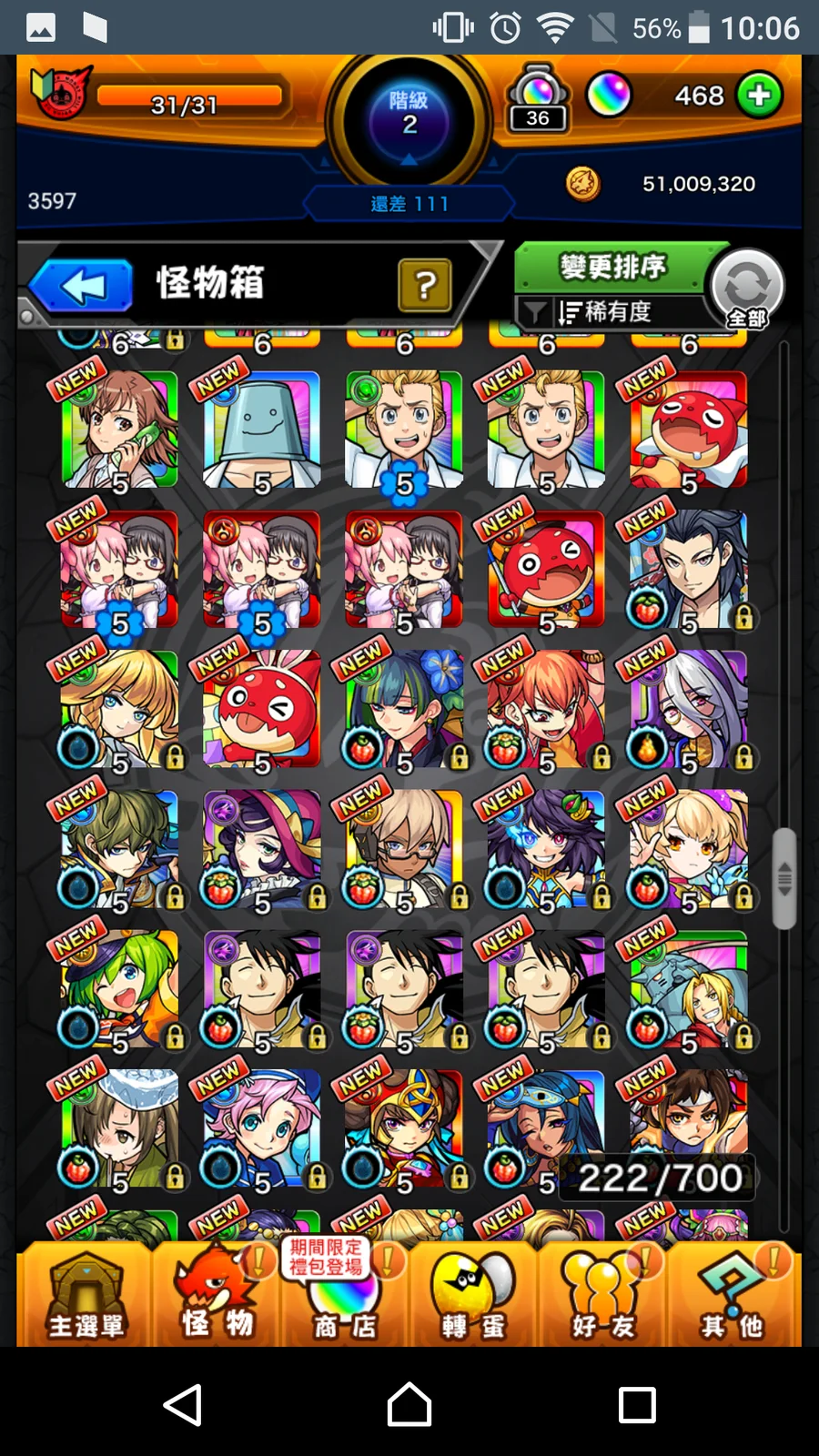Viewport: 819px width, 1456px height.
Task: Tap the Android home button
Action: click(409, 1404)
